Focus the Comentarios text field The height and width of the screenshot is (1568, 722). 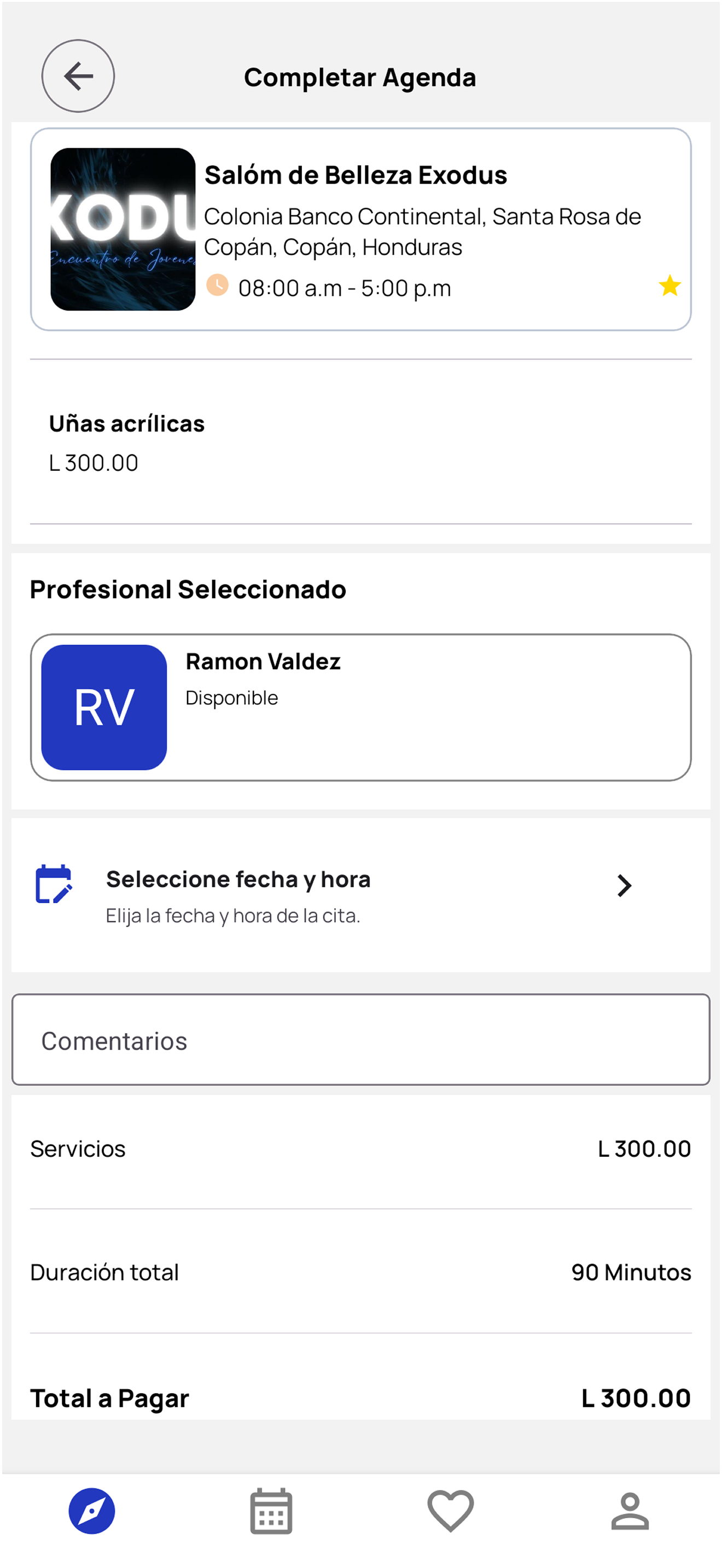(361, 1040)
